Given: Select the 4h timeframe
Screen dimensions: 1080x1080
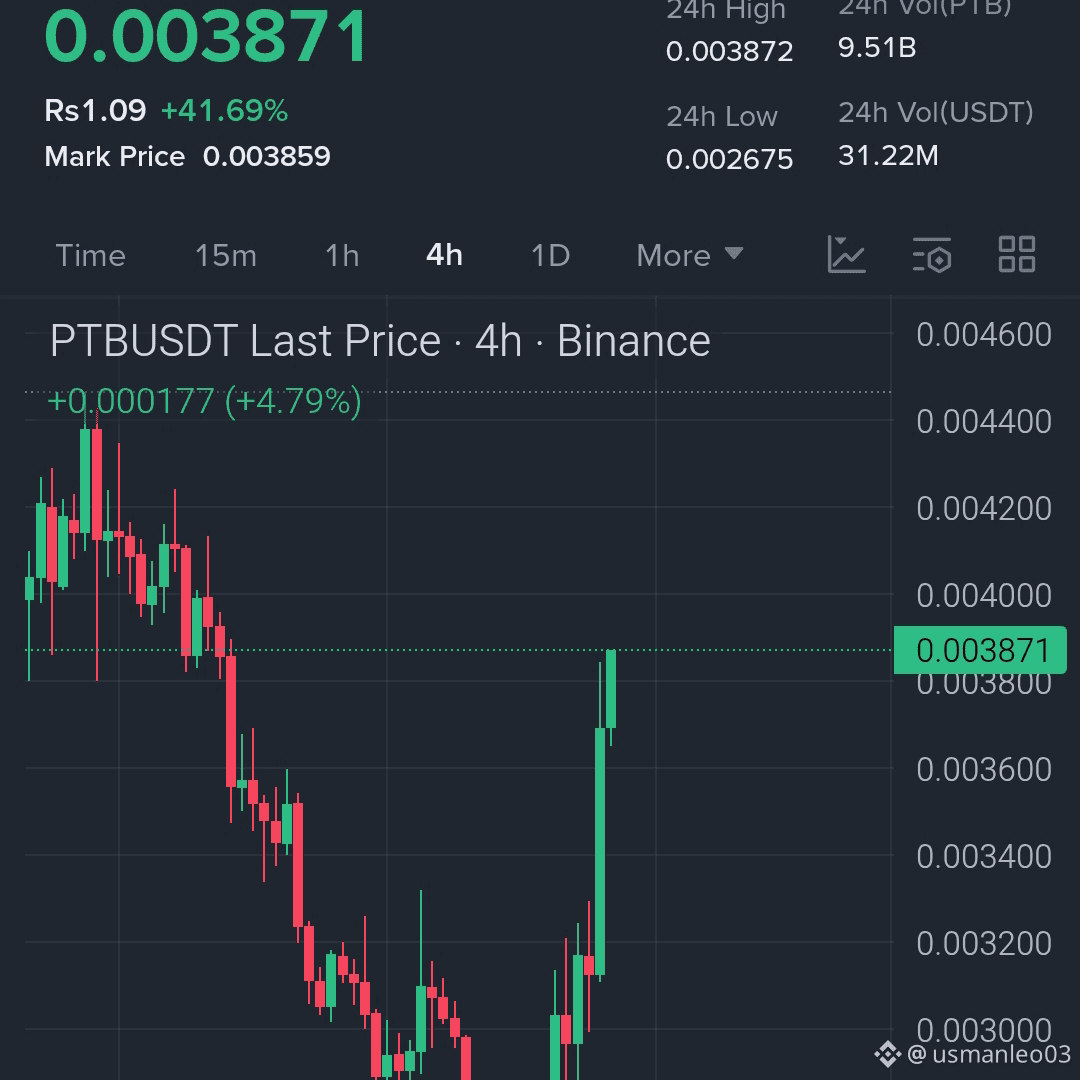Looking at the screenshot, I should coord(444,256).
